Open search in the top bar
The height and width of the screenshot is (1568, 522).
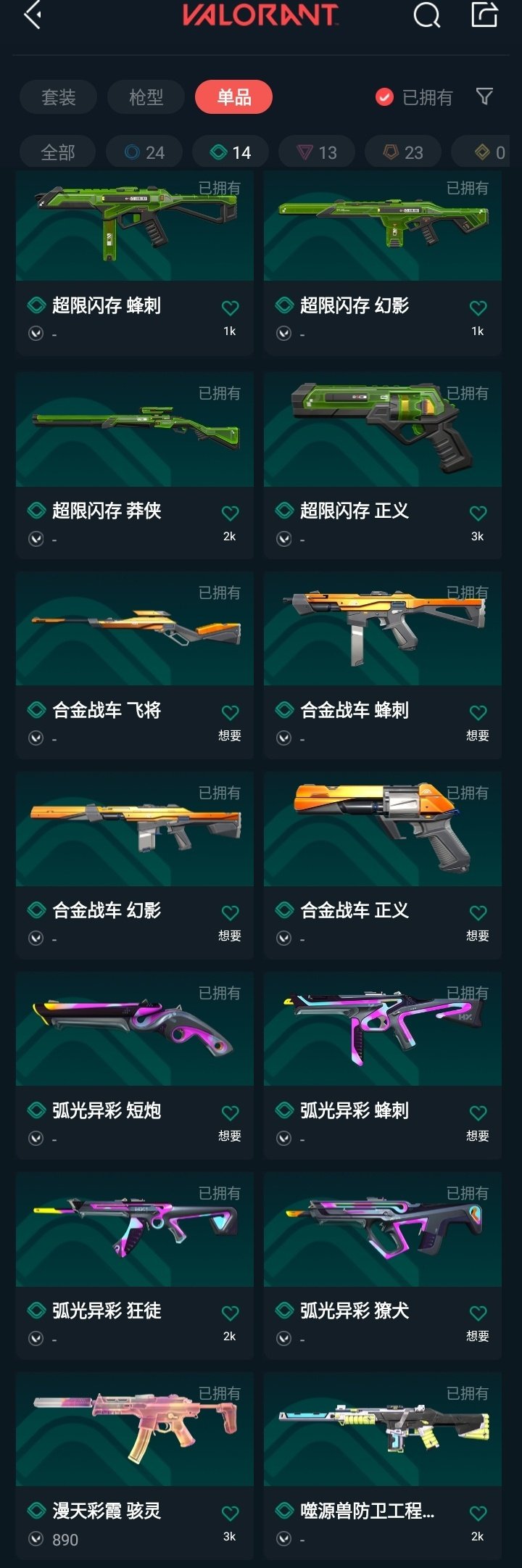426,15
